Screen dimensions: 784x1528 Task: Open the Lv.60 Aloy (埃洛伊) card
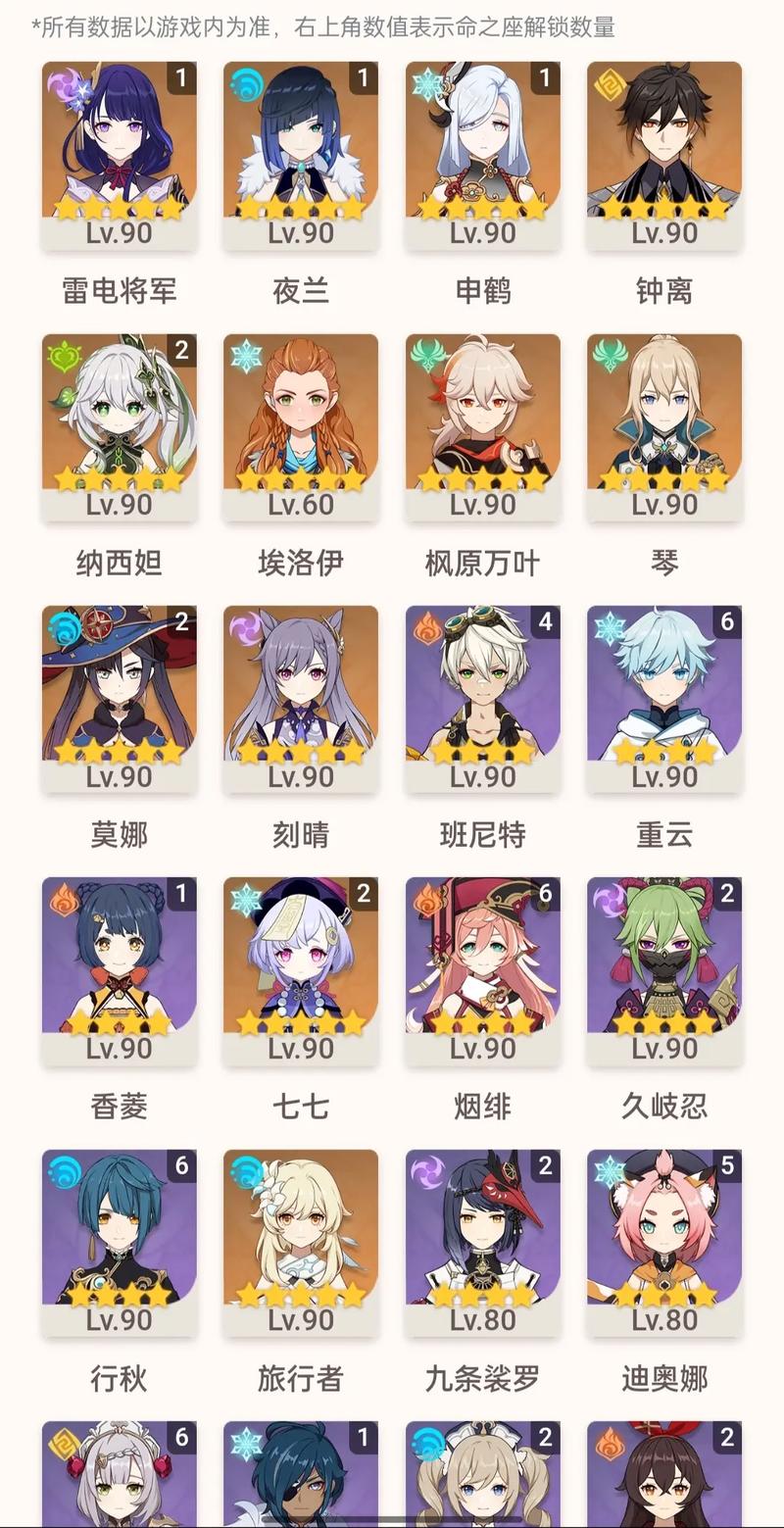pyautogui.click(x=301, y=428)
